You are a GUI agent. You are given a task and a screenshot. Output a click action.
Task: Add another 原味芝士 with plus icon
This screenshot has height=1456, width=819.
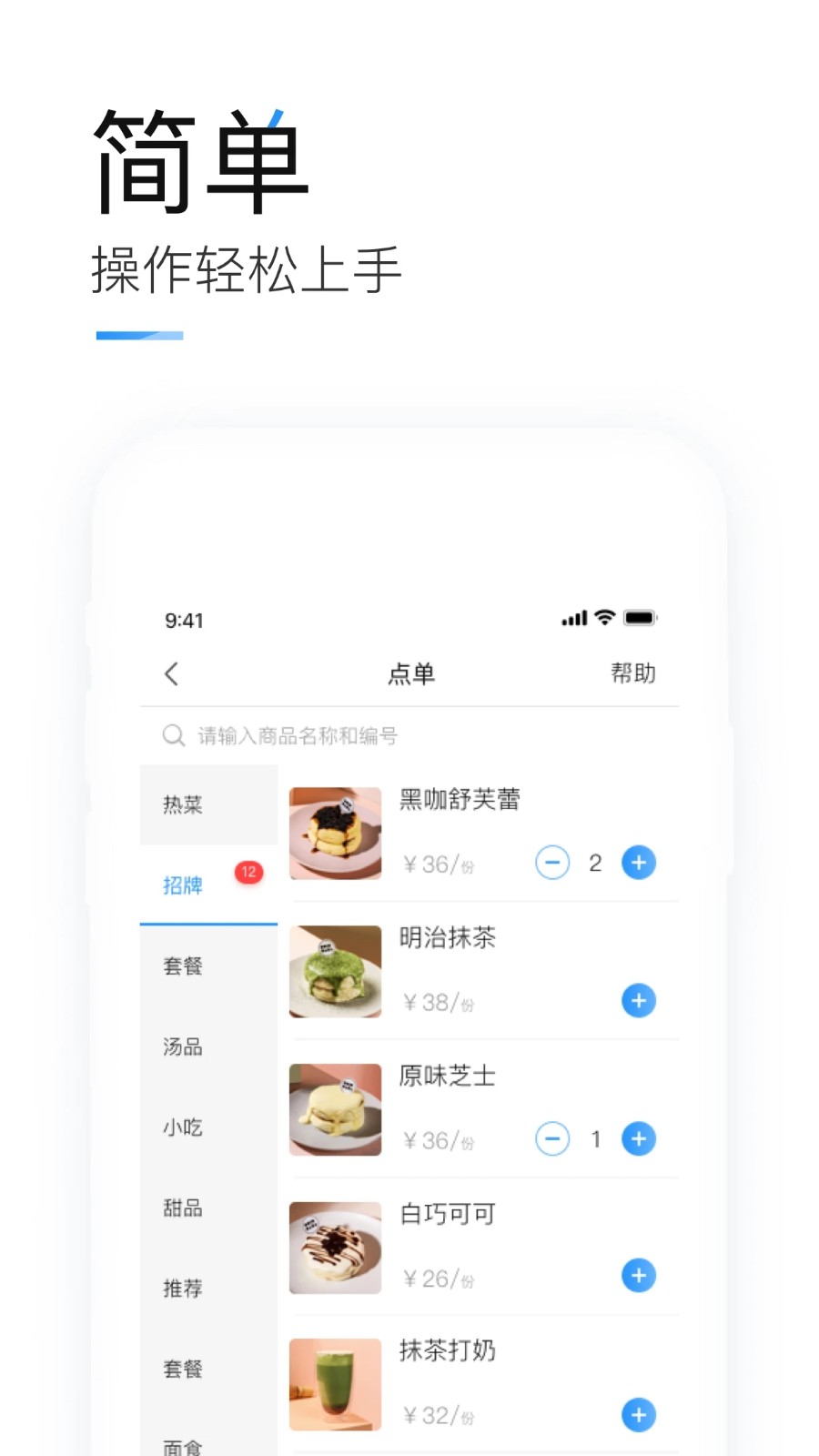click(x=639, y=1138)
